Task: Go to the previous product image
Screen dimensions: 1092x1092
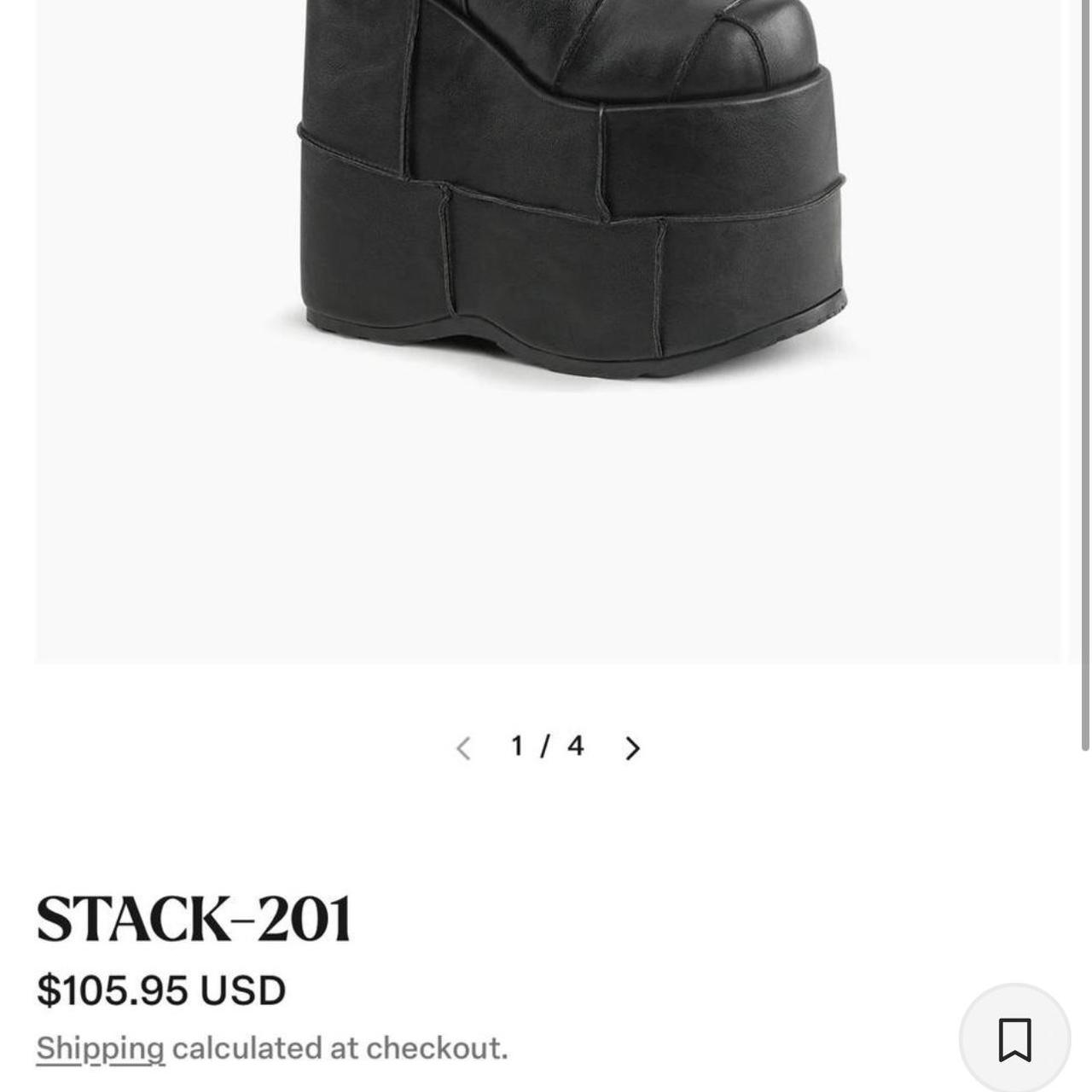Action: (x=463, y=748)
